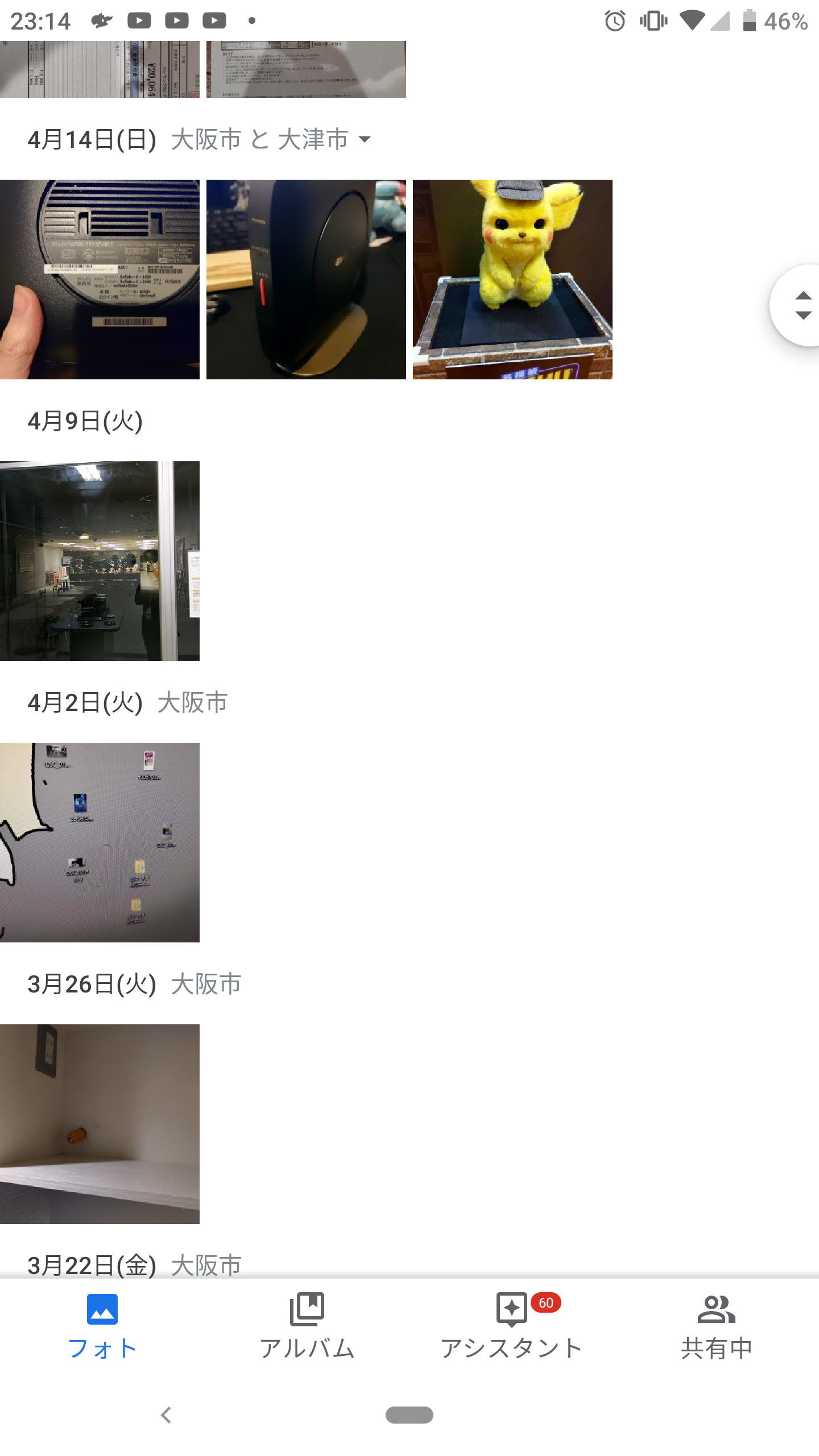The image size is (819, 1456).
Task: Open the second document photo at top
Action: [x=306, y=69]
